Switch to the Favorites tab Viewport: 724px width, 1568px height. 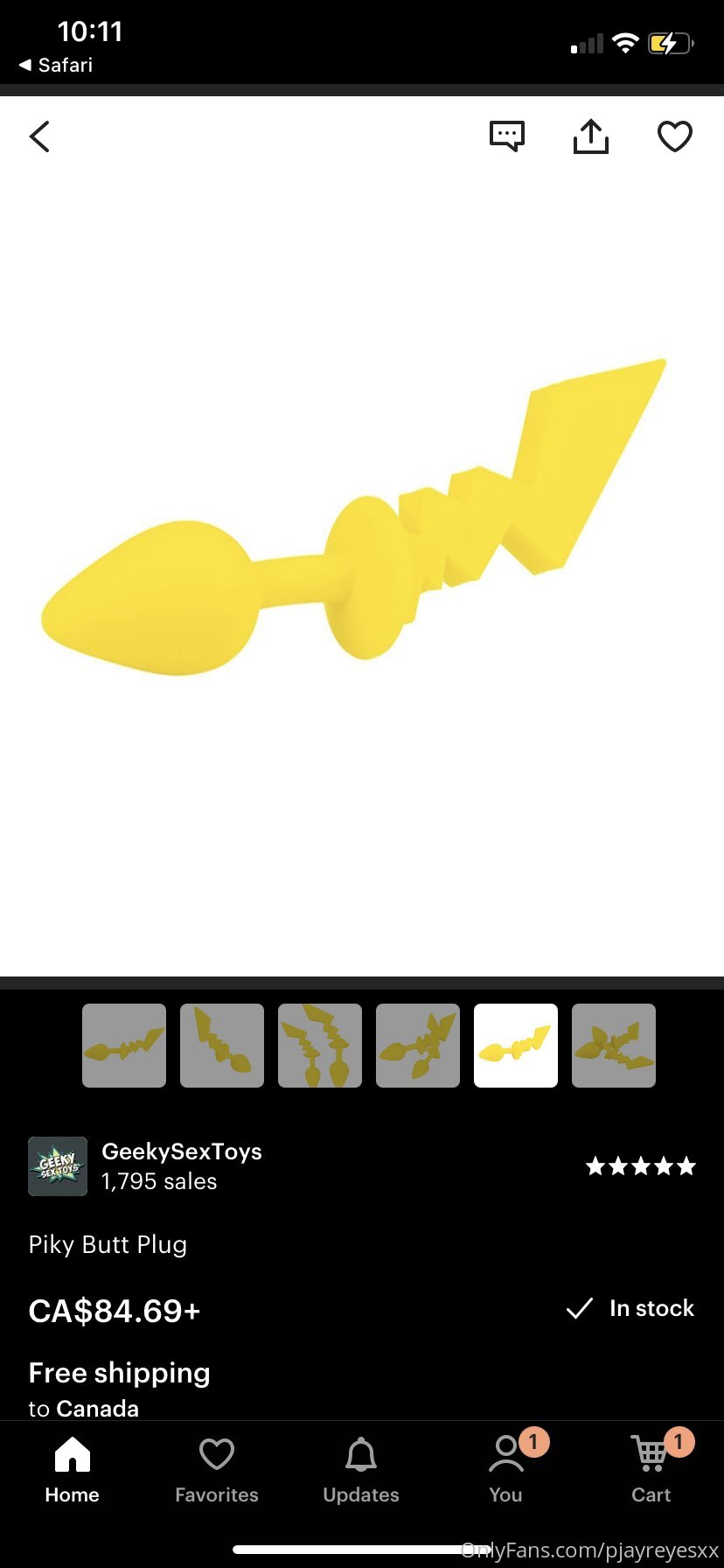217,1470
